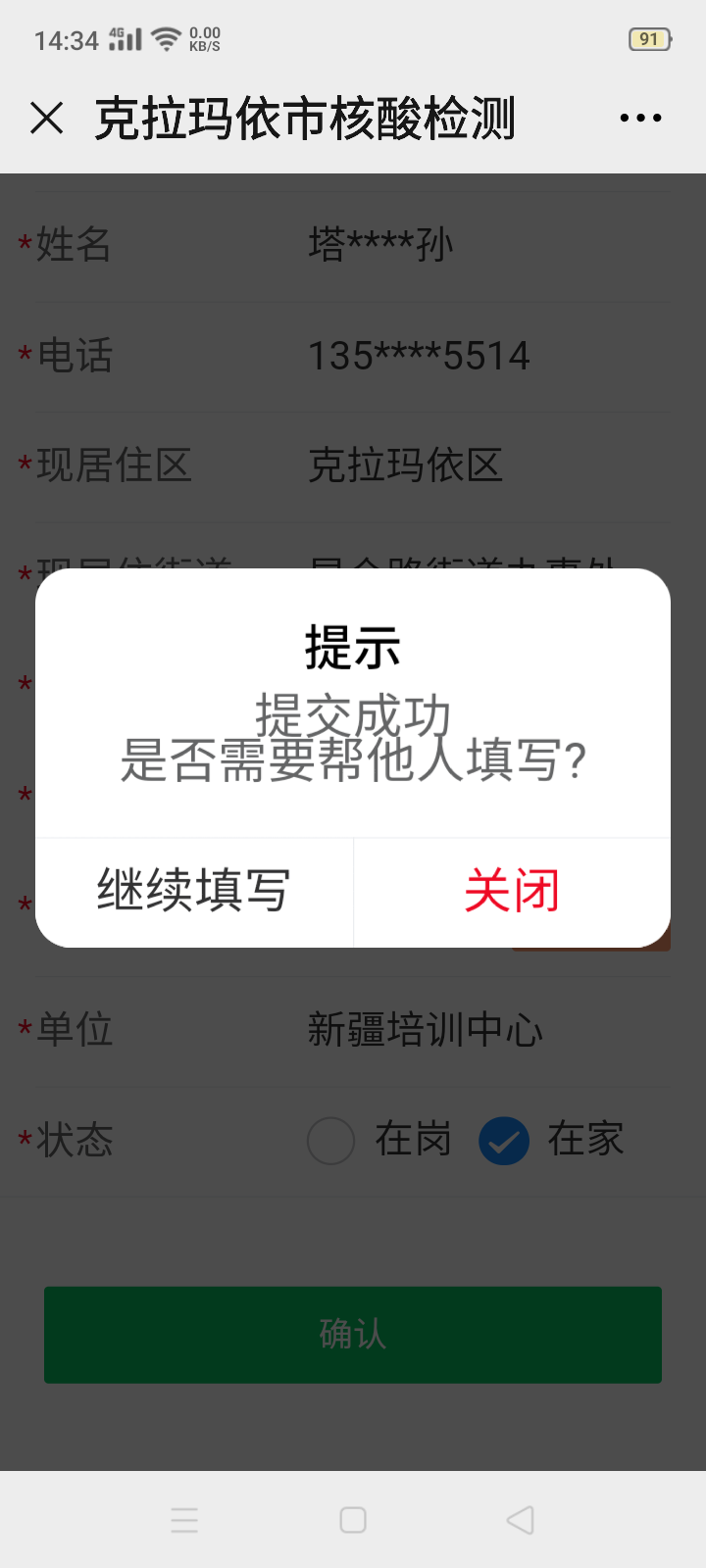Go to the home screen
Viewport: 706px width, 1568px height.
(x=353, y=1520)
